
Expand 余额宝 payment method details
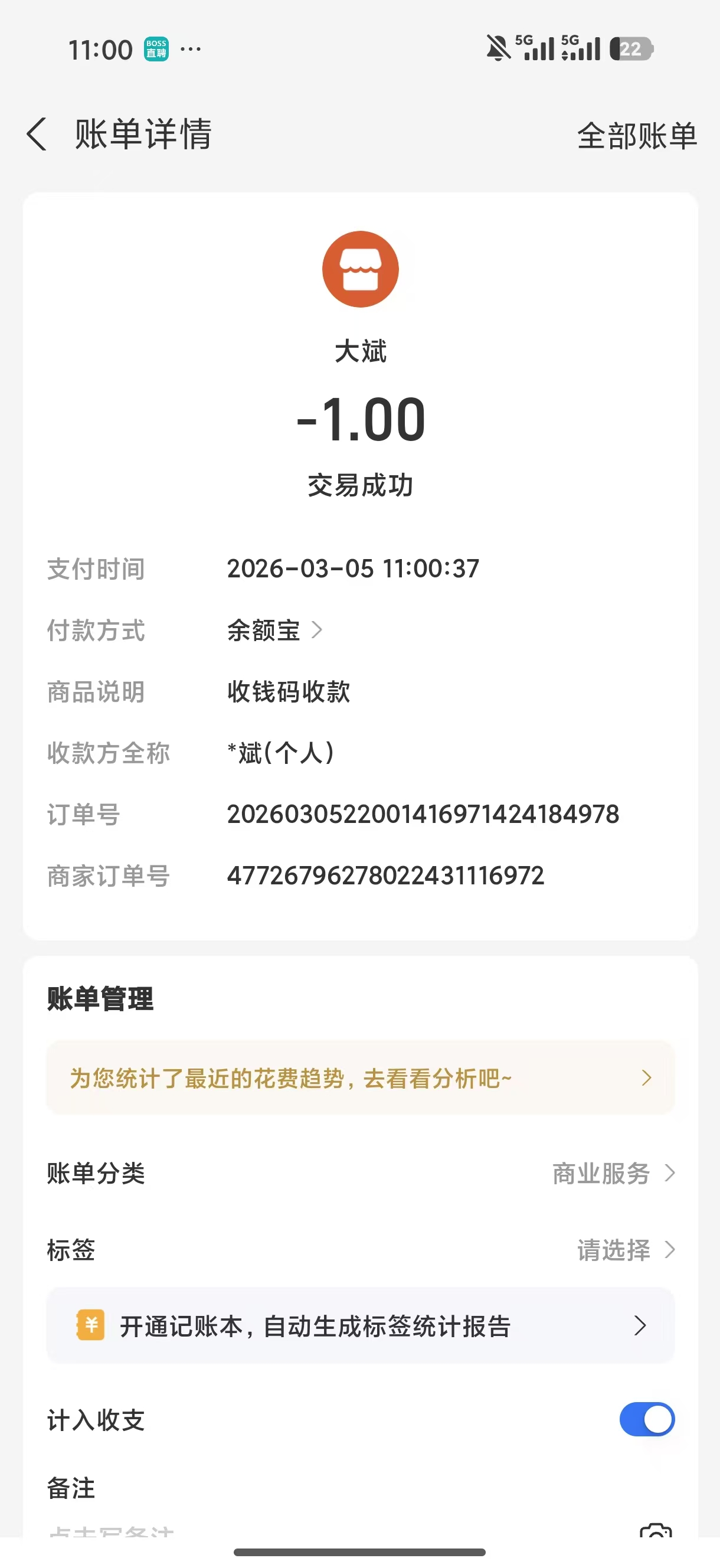274,631
